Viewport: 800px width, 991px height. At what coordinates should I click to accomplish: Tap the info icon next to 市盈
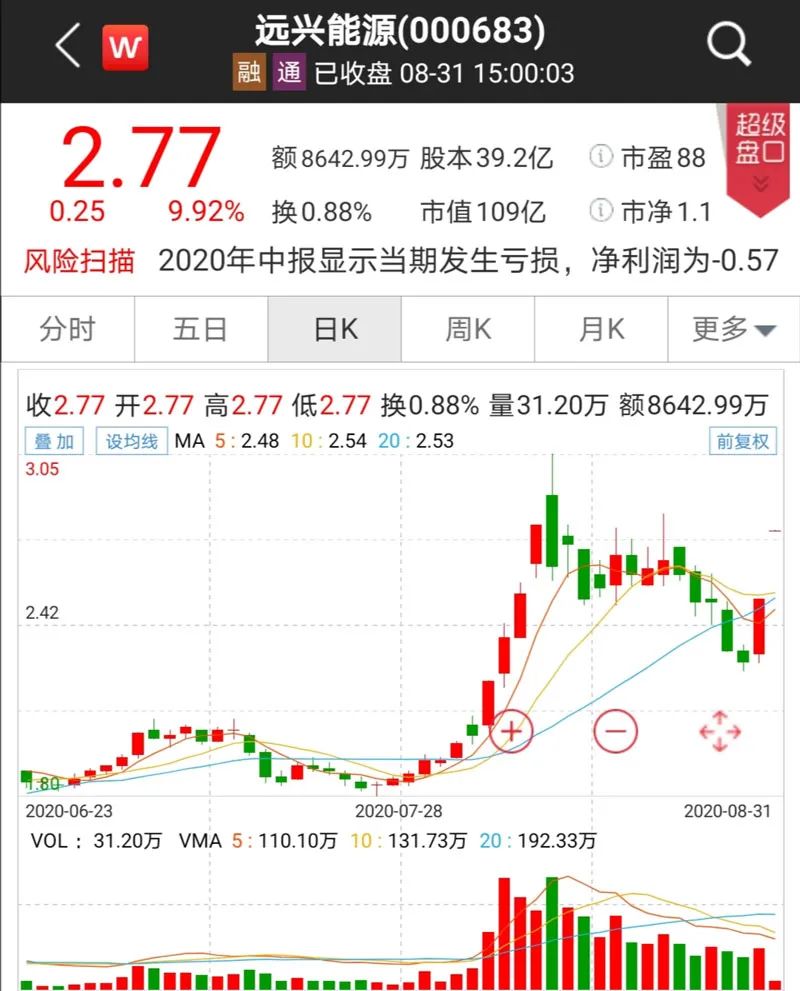[x=601, y=157]
